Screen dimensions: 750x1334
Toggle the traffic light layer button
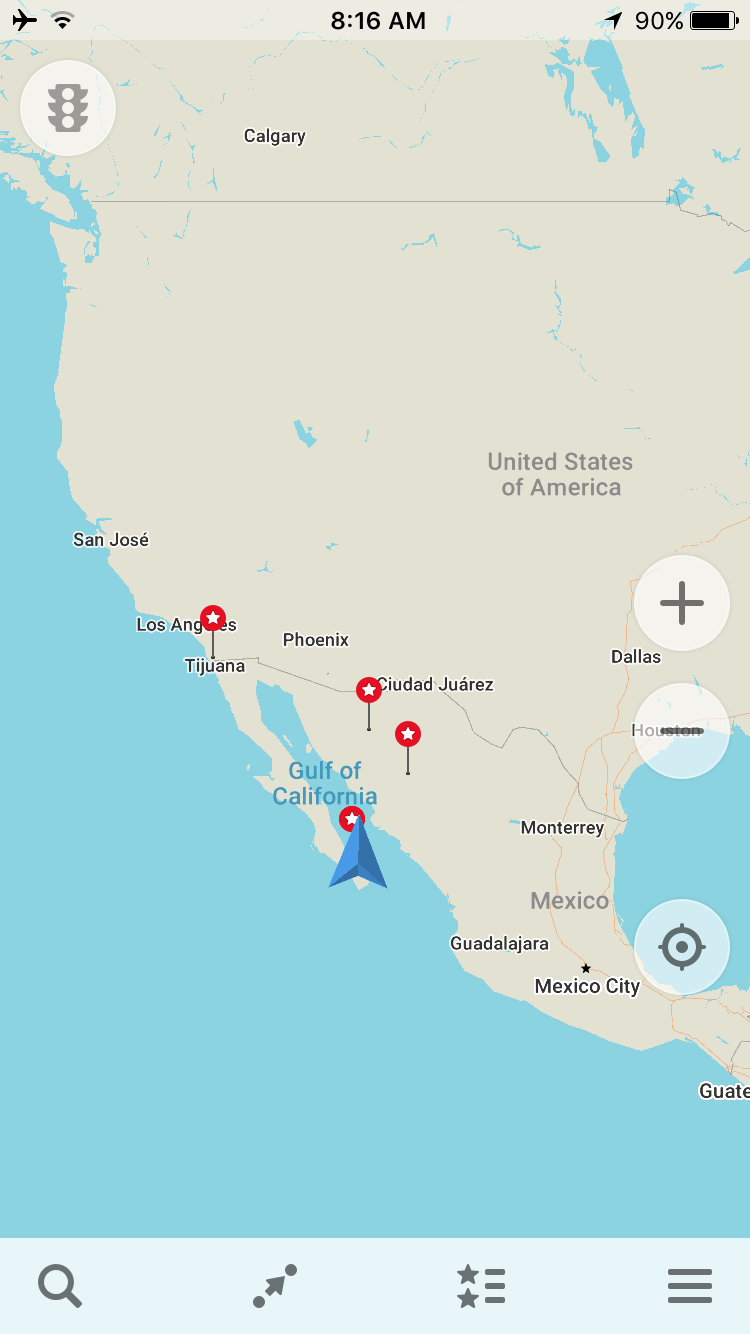click(68, 108)
